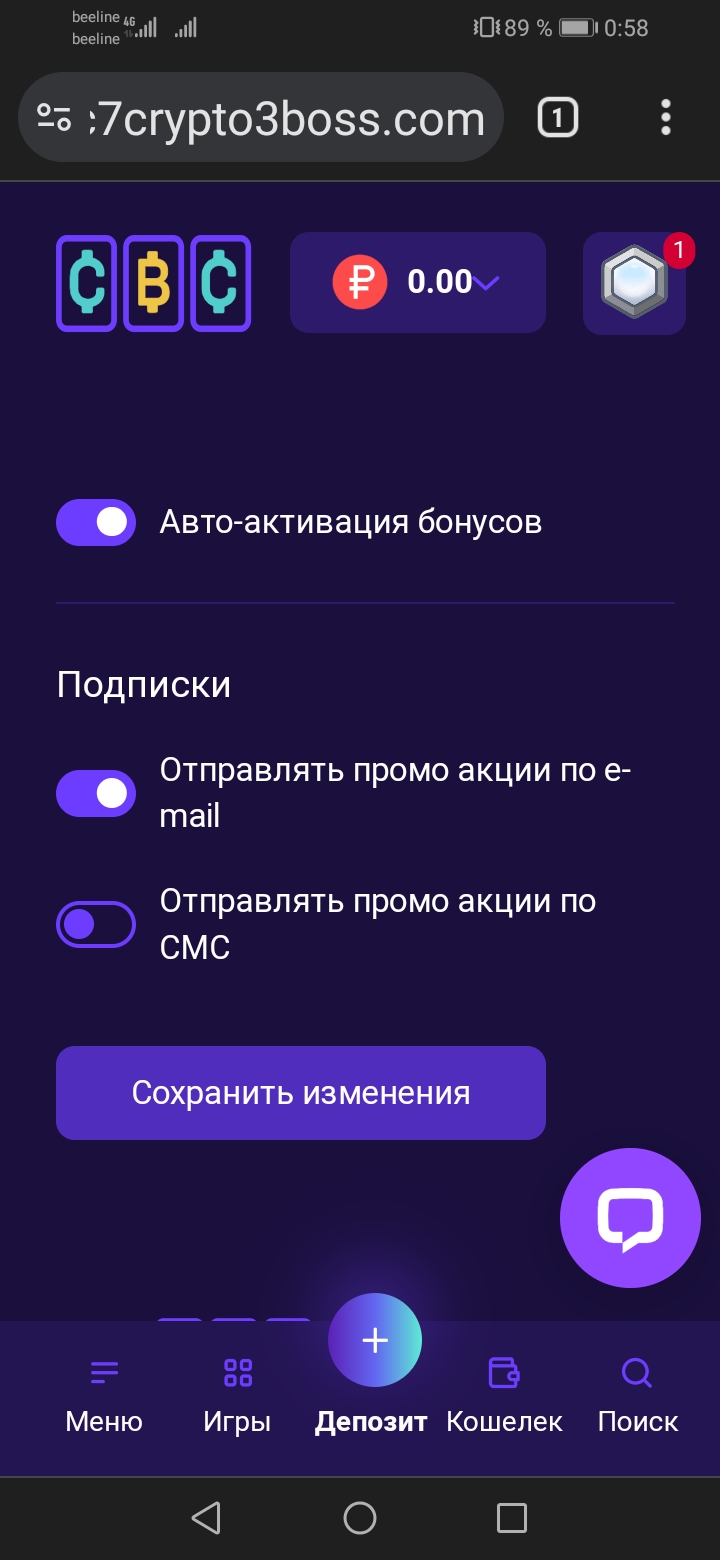Open the browser overflow menu
The image size is (720, 1560).
pos(666,118)
